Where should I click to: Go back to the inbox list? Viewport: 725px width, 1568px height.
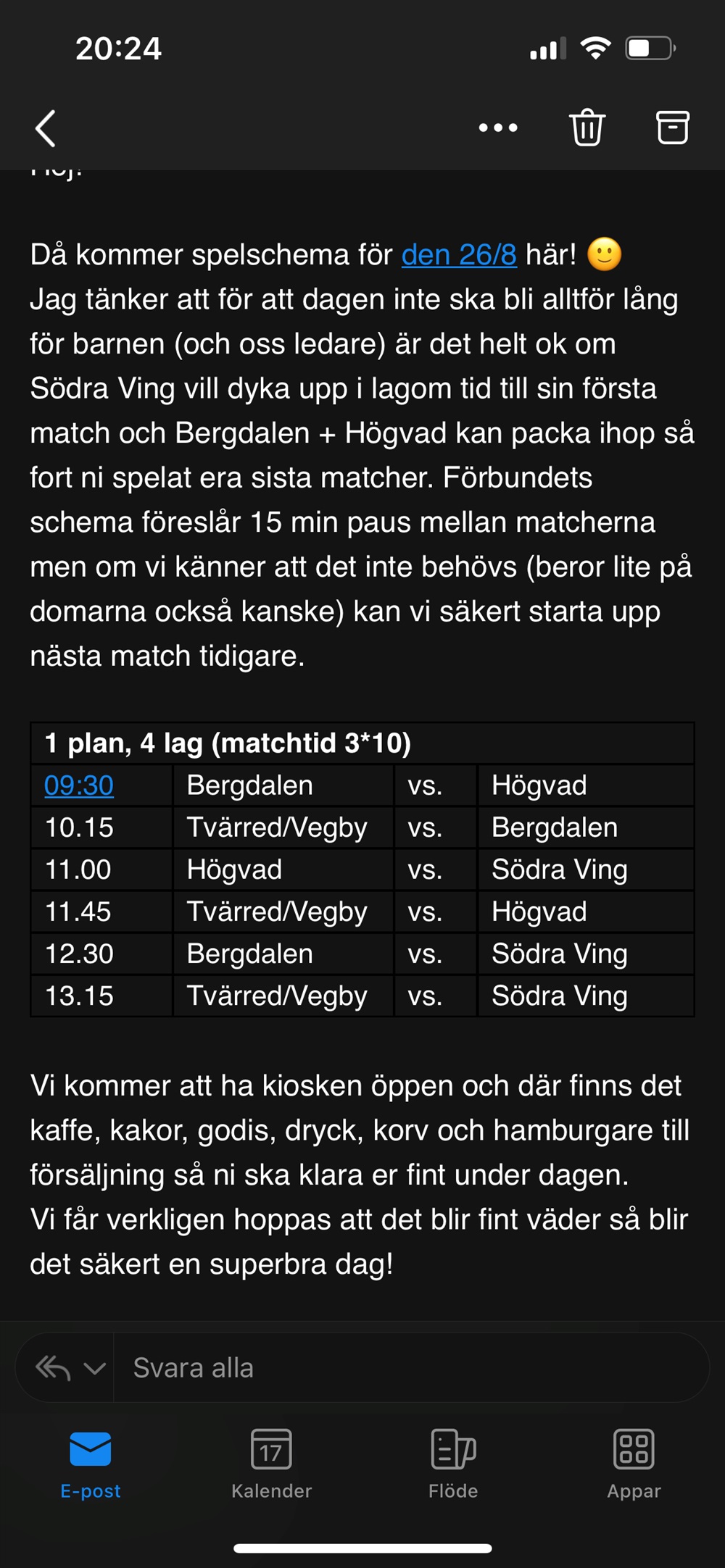coord(46,128)
